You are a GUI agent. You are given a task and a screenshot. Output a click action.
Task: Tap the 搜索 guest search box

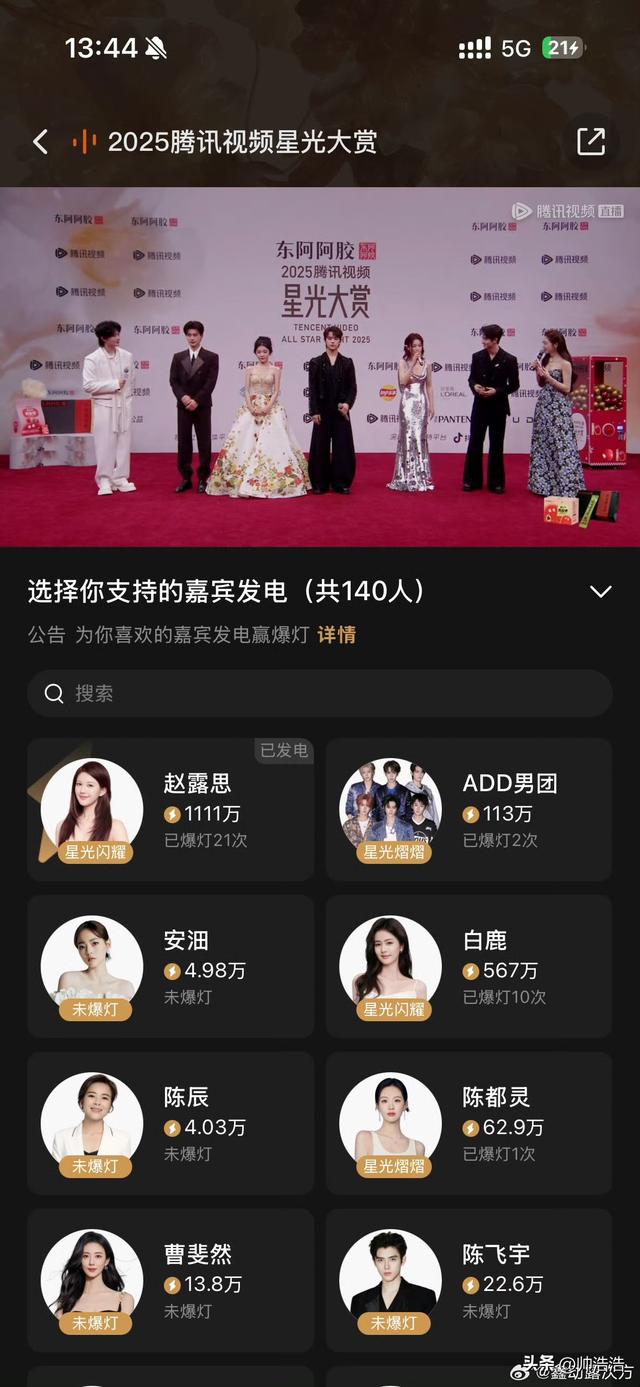(x=320, y=693)
